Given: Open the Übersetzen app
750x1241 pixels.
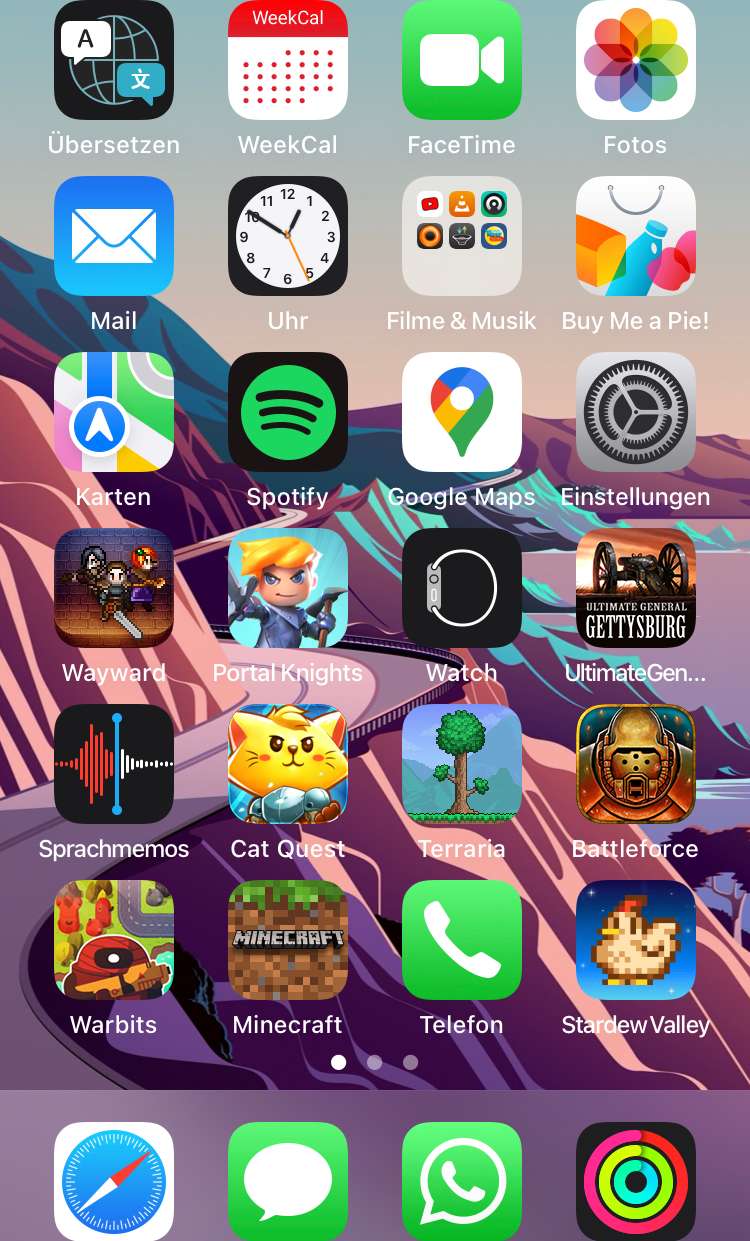Looking at the screenshot, I should [x=114, y=60].
